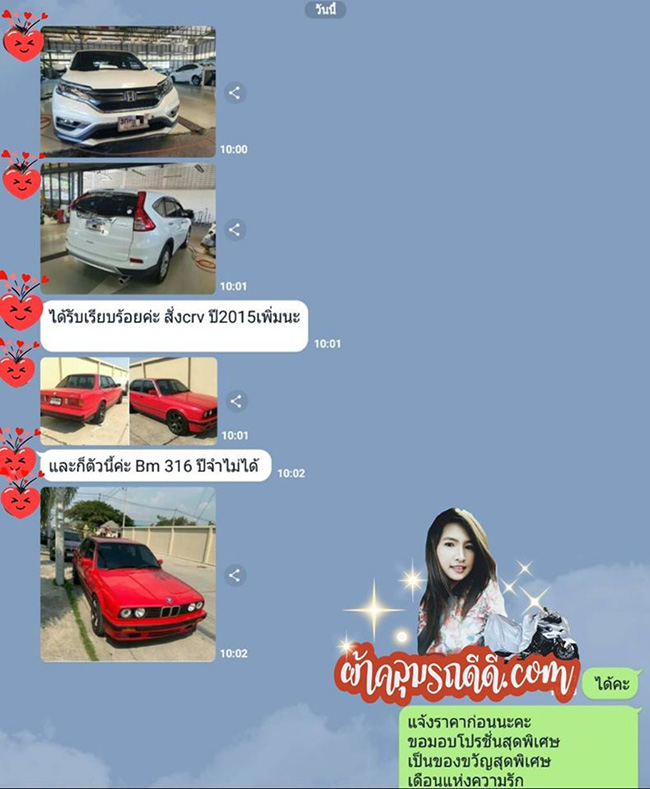Open the white Honda front-view photo
650x789 pixels.
[x=127, y=91]
